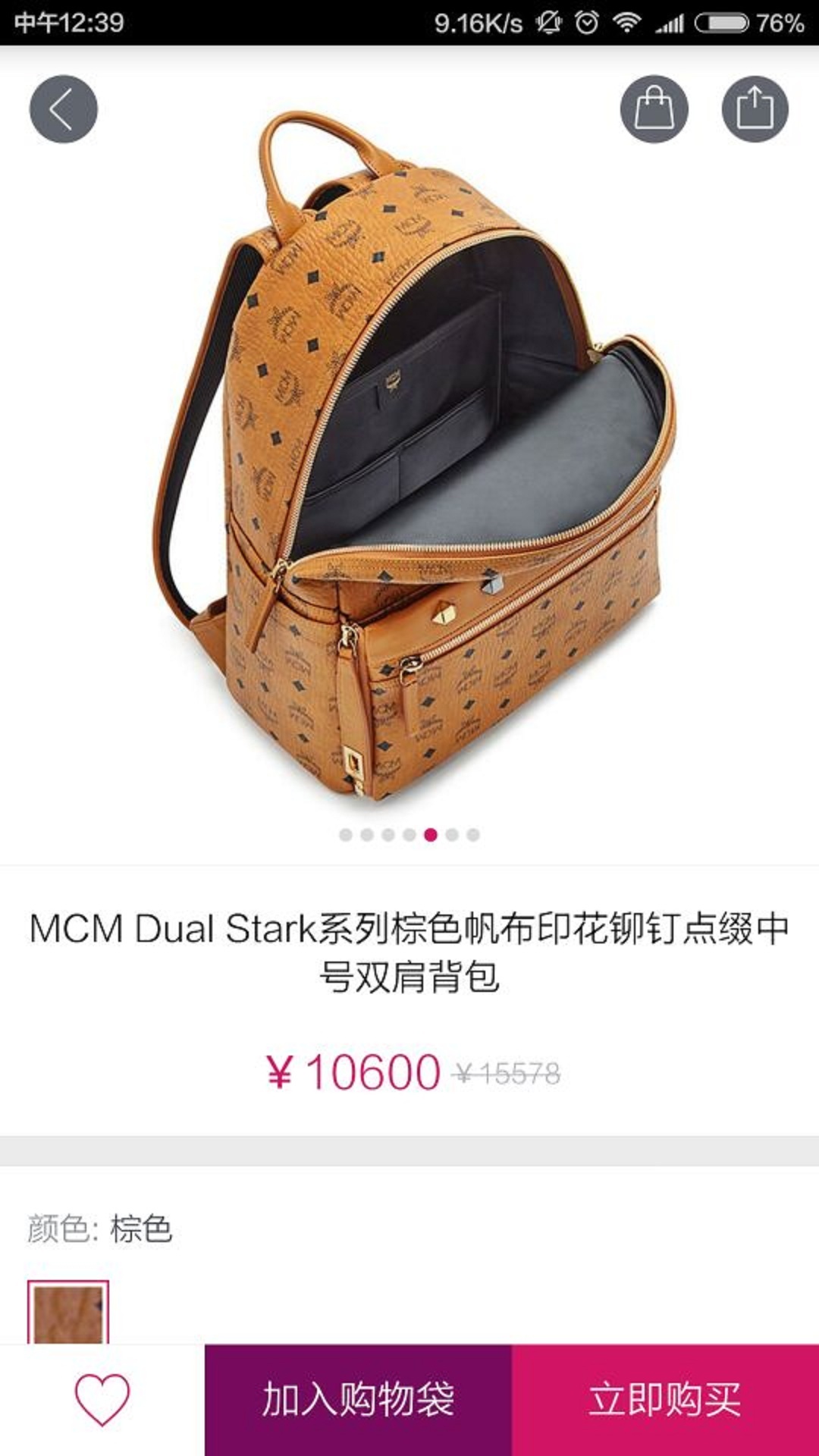Tap 加入购物袋 to add to bag
819x1456 pixels.
[x=358, y=1399]
